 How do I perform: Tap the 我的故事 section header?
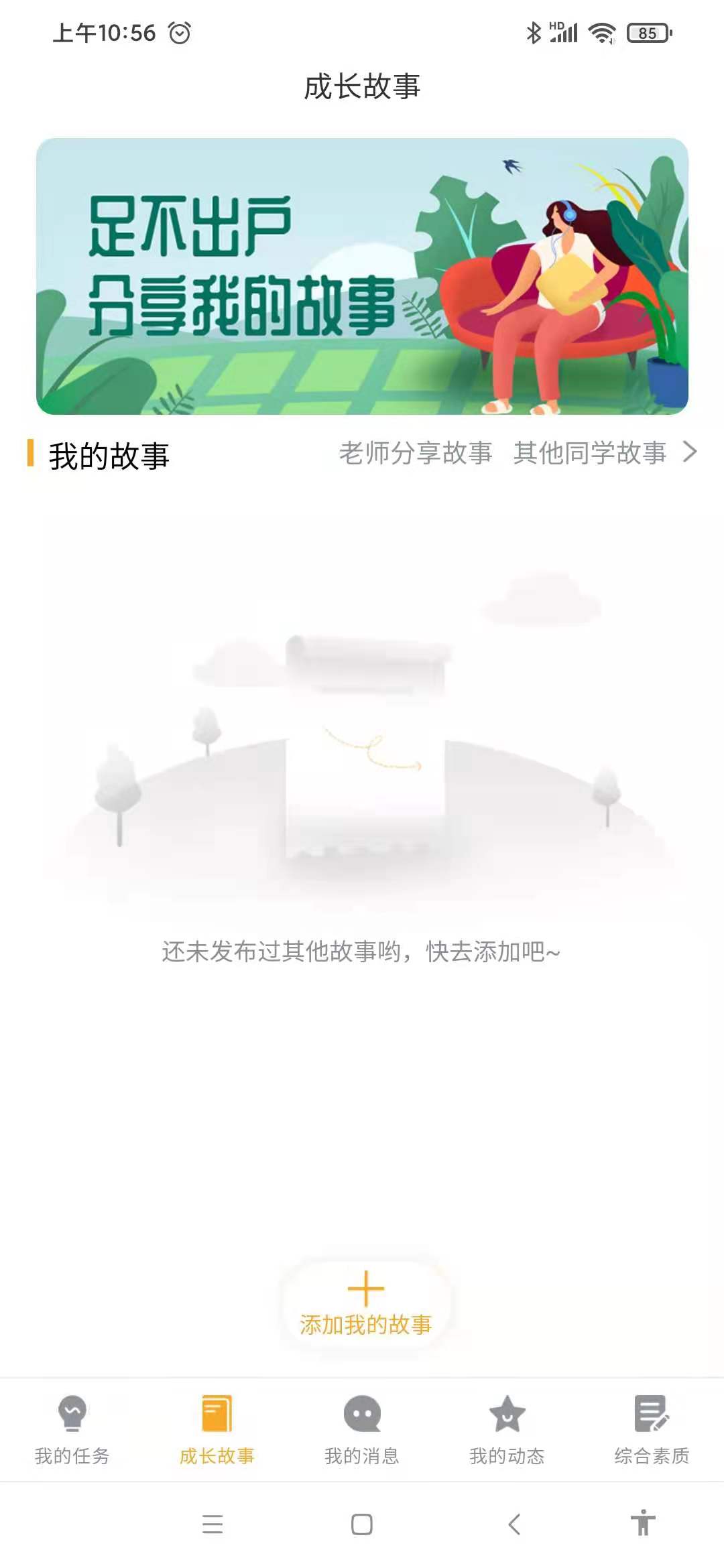(109, 454)
